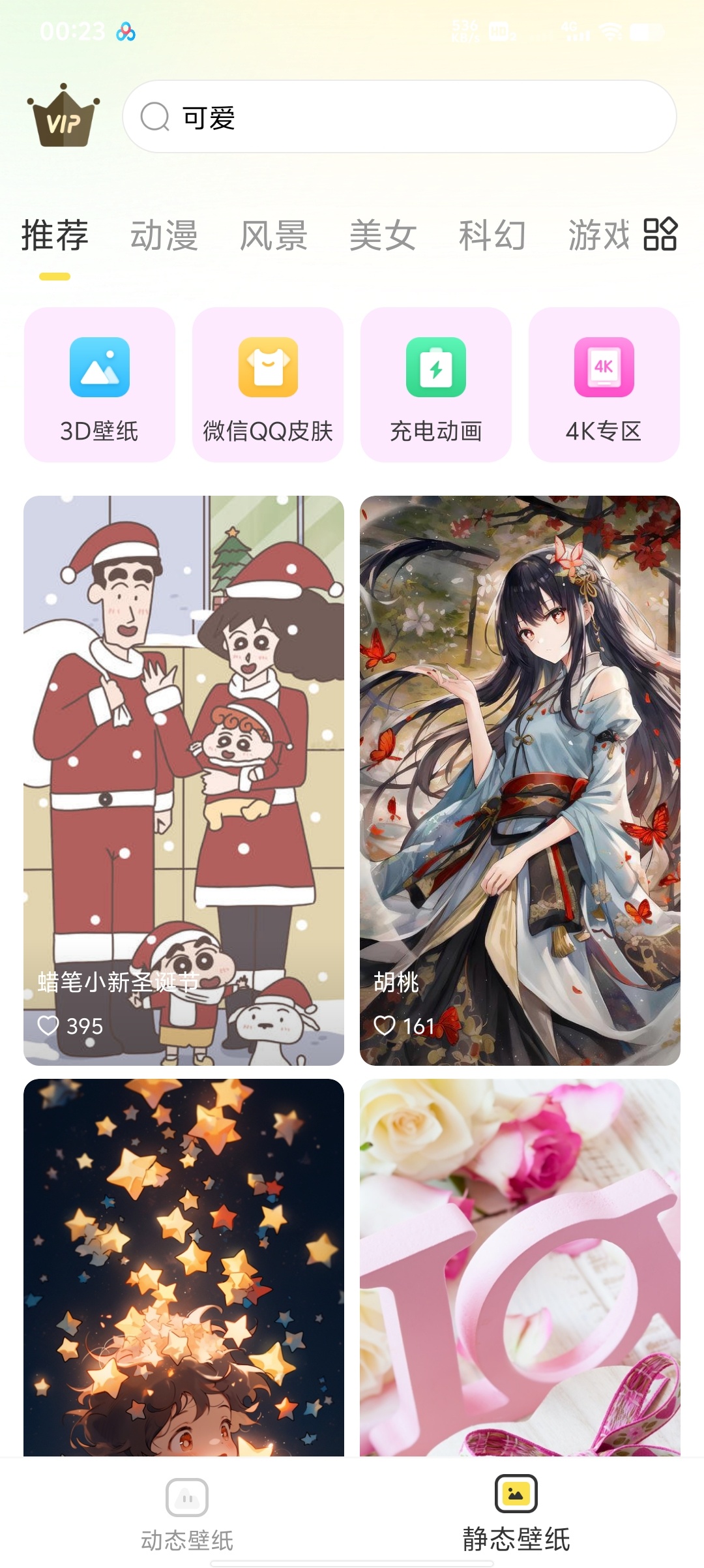Open the 3D壁纸 section

(x=100, y=385)
